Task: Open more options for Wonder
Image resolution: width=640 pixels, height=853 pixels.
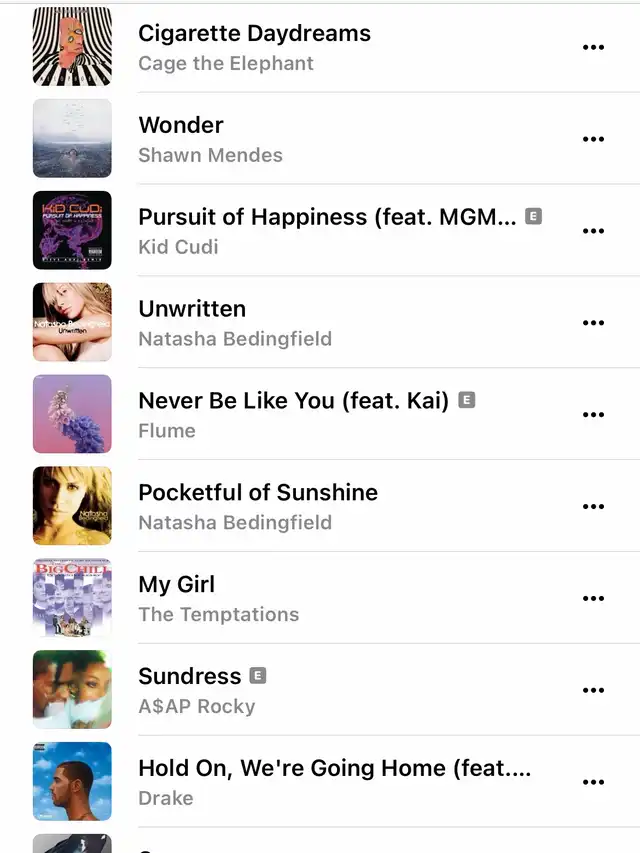Action: click(593, 139)
